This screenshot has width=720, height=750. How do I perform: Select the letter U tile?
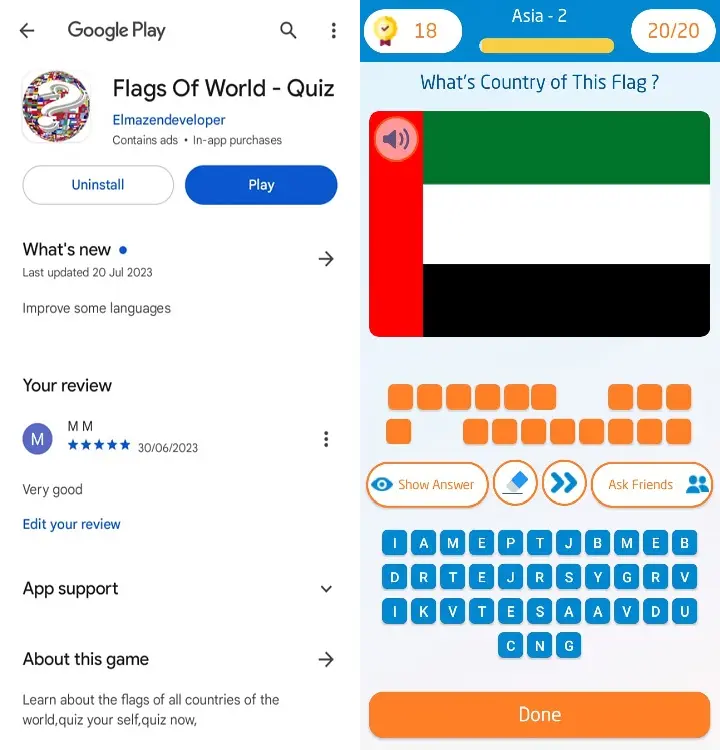click(x=685, y=611)
